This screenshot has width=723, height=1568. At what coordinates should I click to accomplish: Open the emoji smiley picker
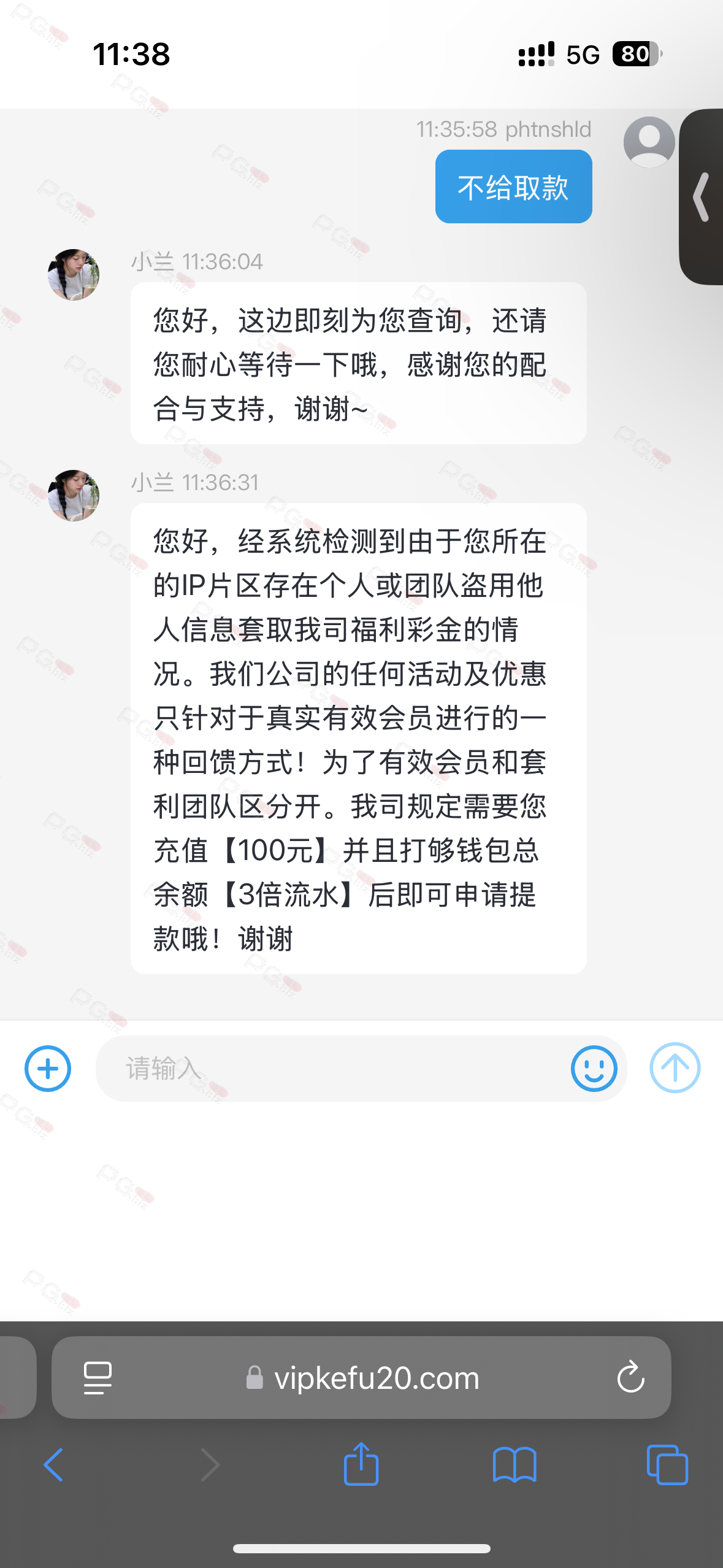click(594, 1069)
